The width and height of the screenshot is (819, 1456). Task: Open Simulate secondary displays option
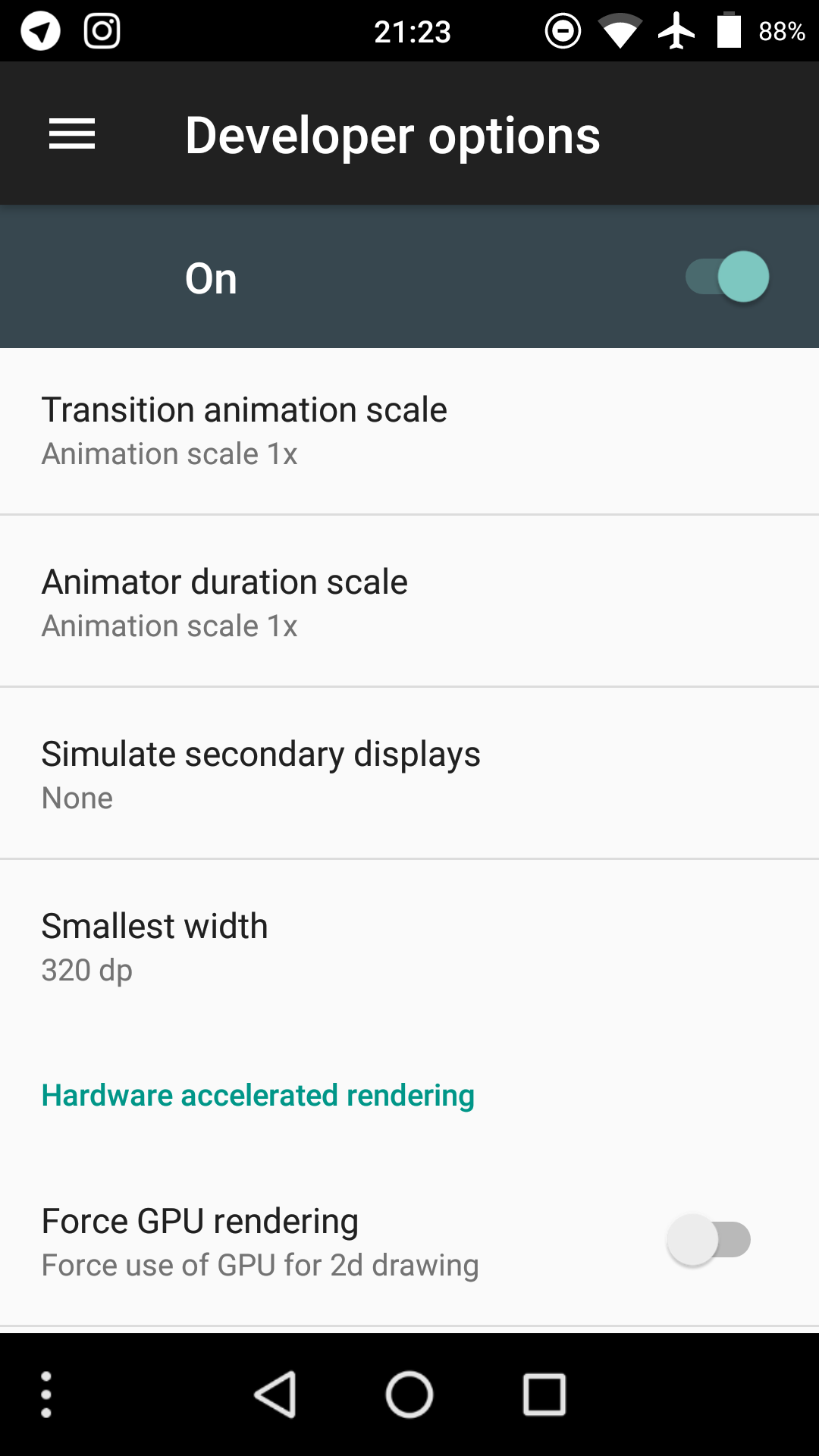click(x=409, y=774)
